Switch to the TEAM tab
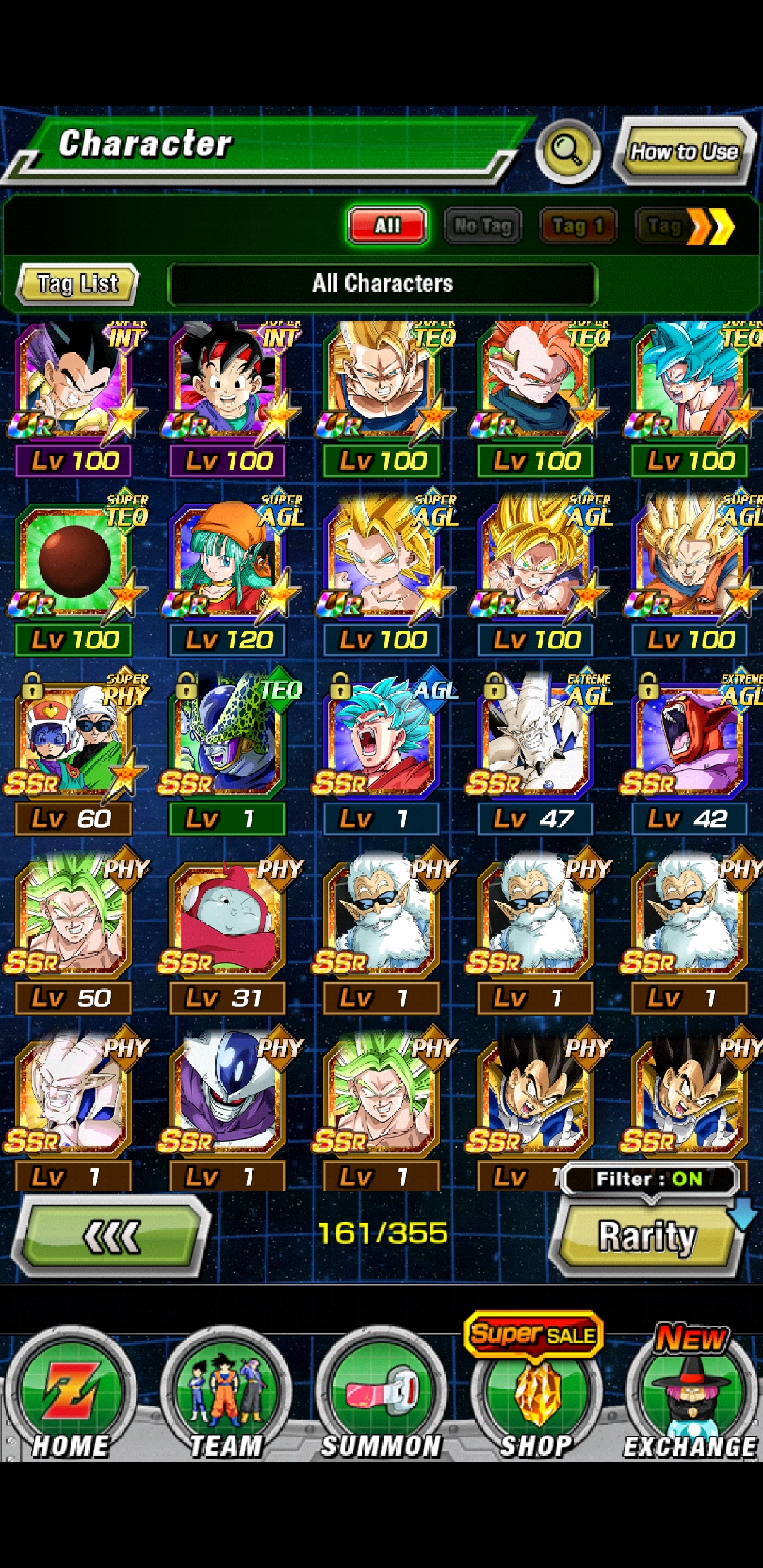Screen dimensions: 763x1568 [226, 1394]
